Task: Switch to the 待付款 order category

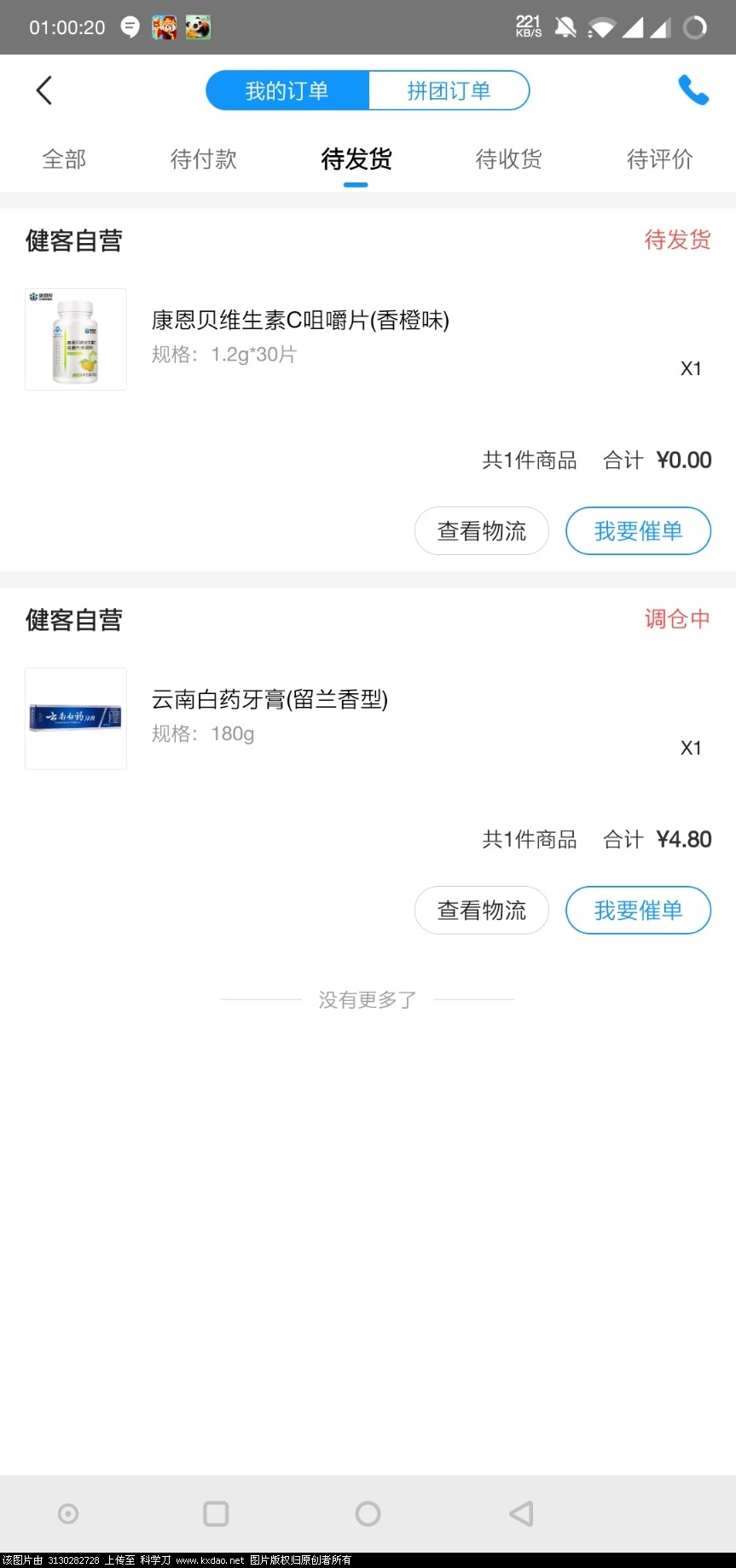Action: [203, 159]
